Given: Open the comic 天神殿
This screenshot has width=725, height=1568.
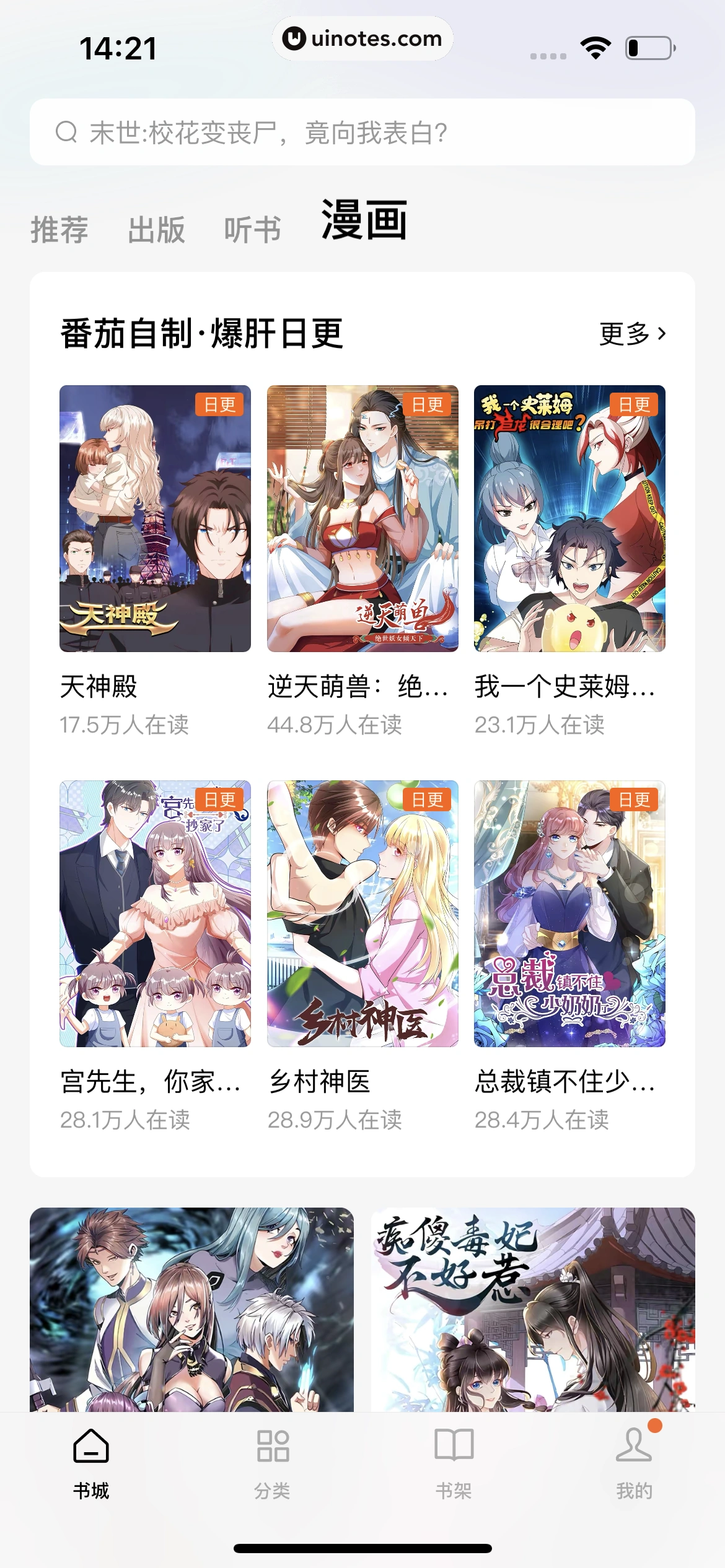Looking at the screenshot, I should click(155, 518).
